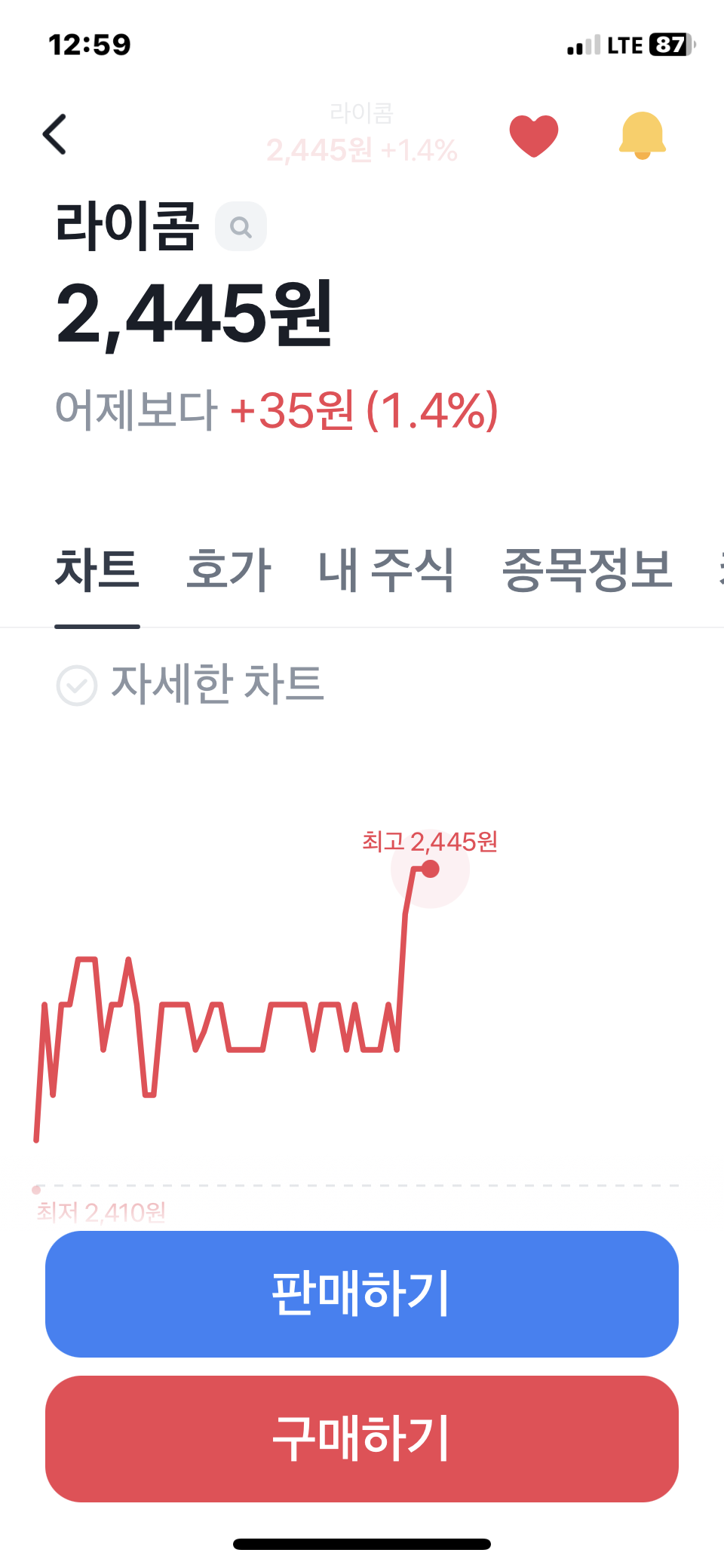Switch to the 호가 tab
This screenshot has width=724, height=1568.
pyautogui.click(x=229, y=570)
